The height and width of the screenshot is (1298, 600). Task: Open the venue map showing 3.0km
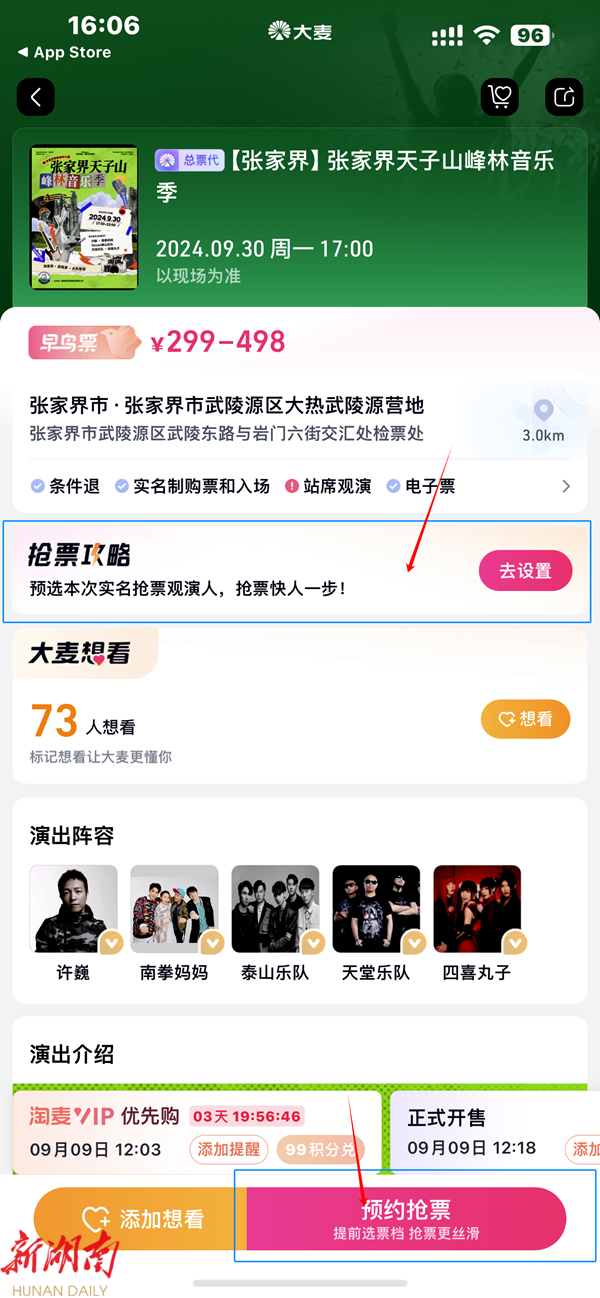point(543,420)
